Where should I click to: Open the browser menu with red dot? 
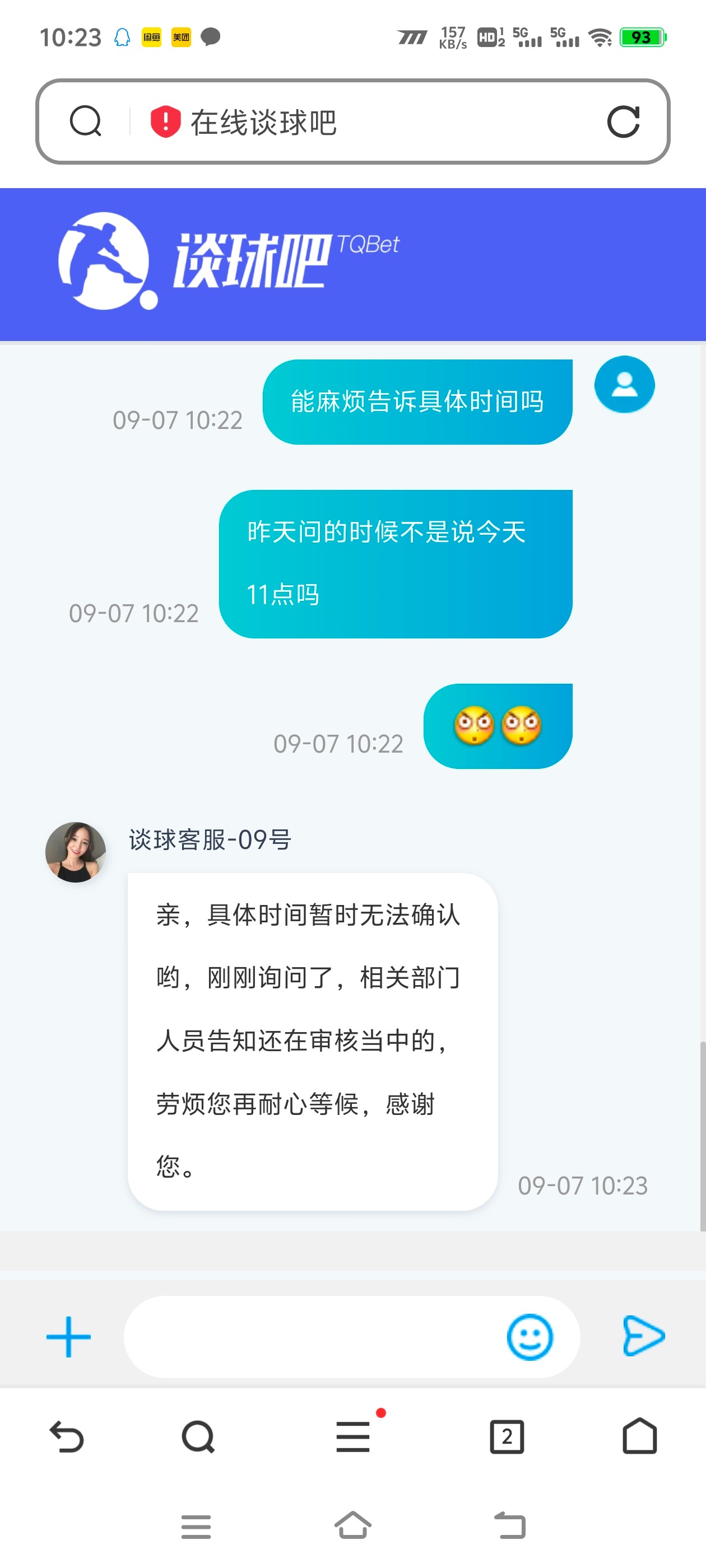click(354, 1437)
